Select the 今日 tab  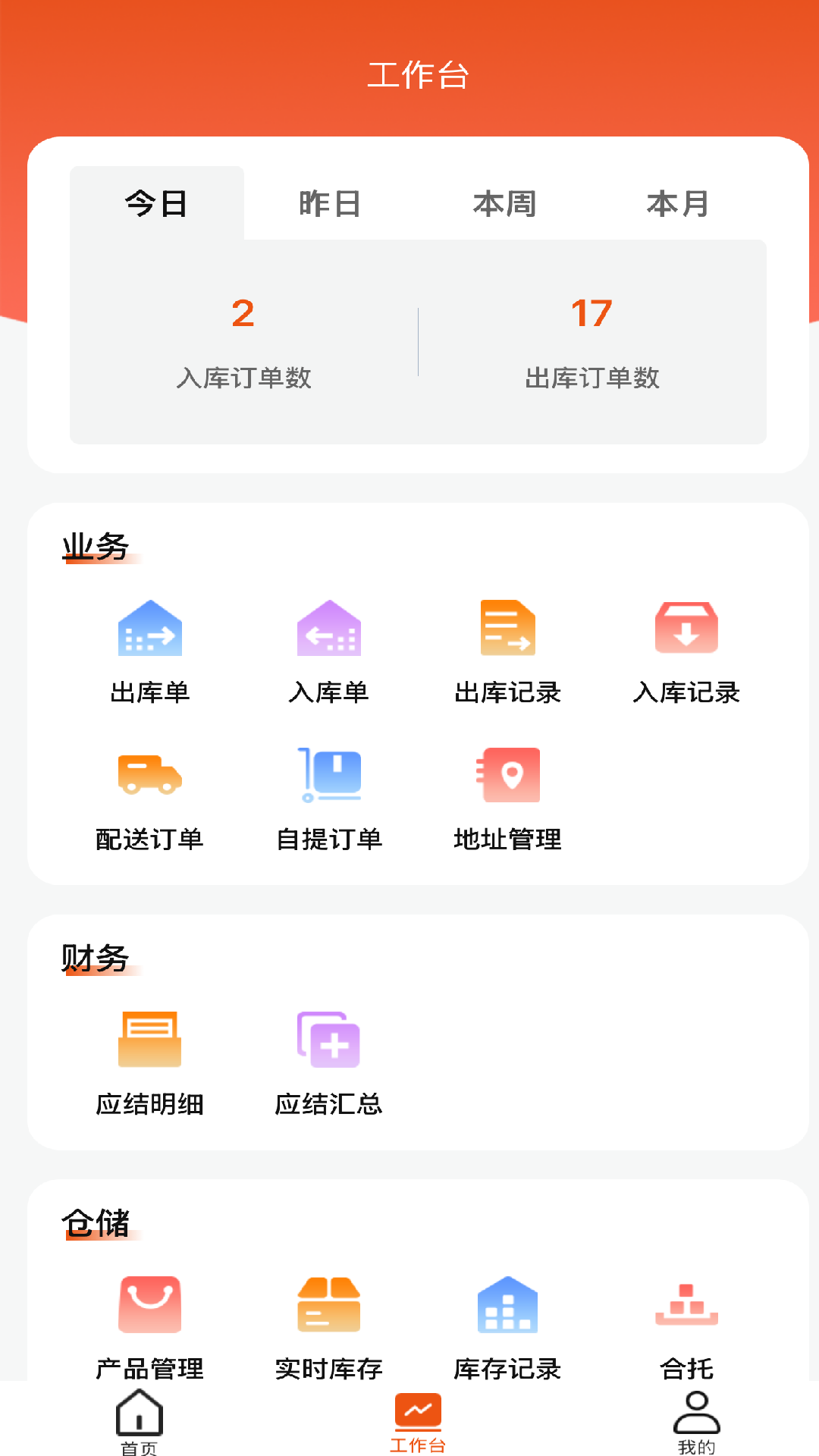point(156,203)
